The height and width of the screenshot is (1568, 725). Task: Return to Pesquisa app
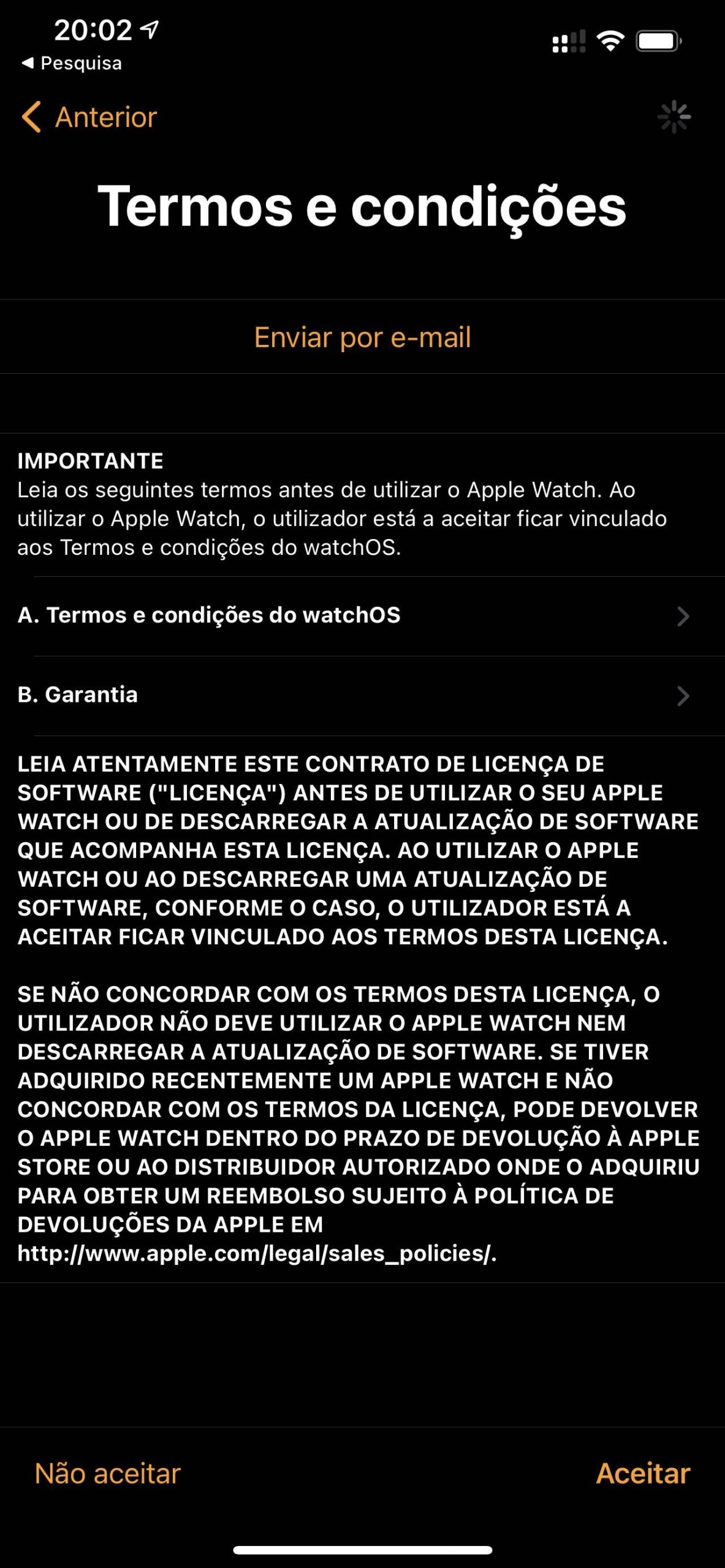tap(72, 63)
